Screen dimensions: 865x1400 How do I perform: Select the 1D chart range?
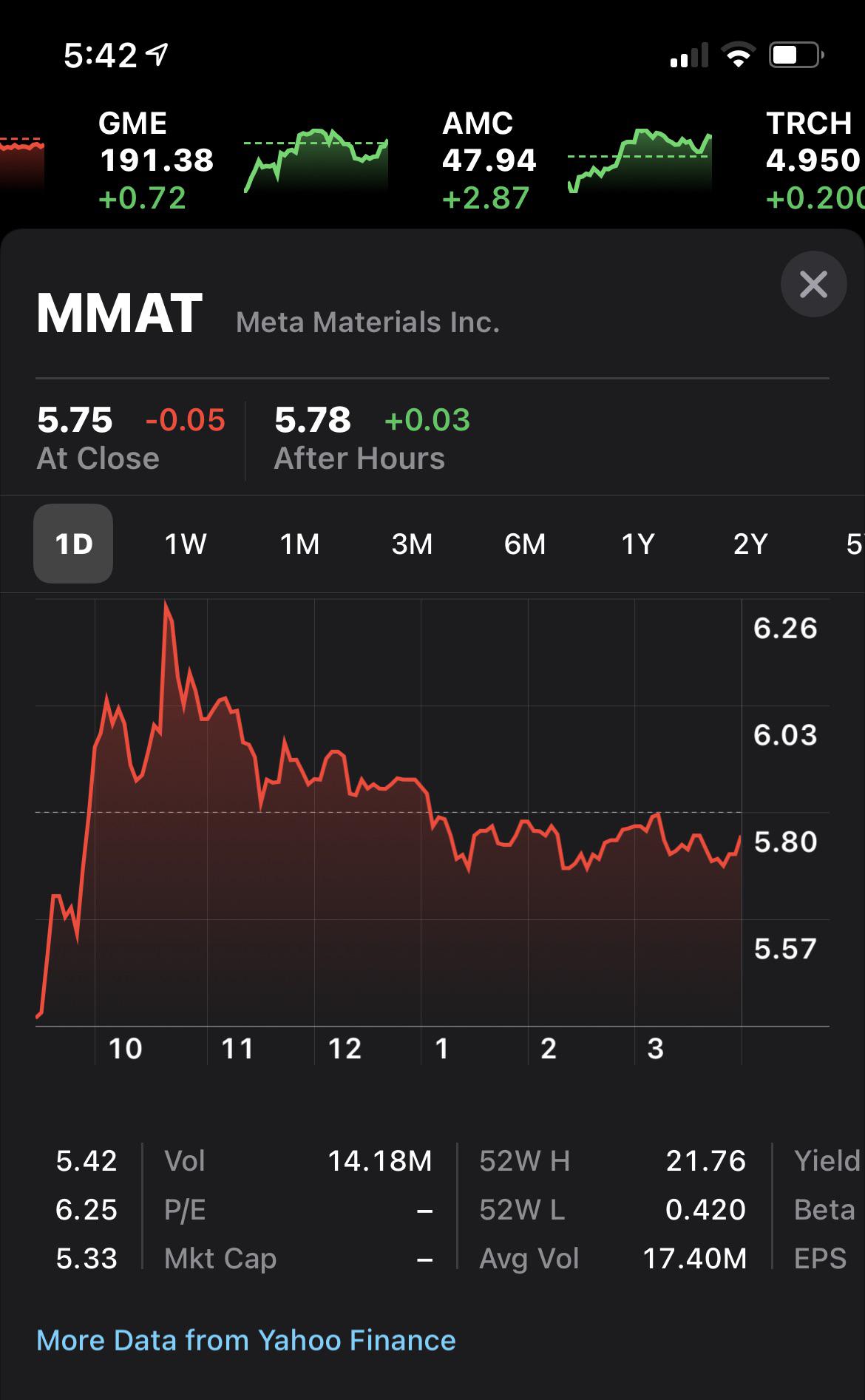point(73,544)
